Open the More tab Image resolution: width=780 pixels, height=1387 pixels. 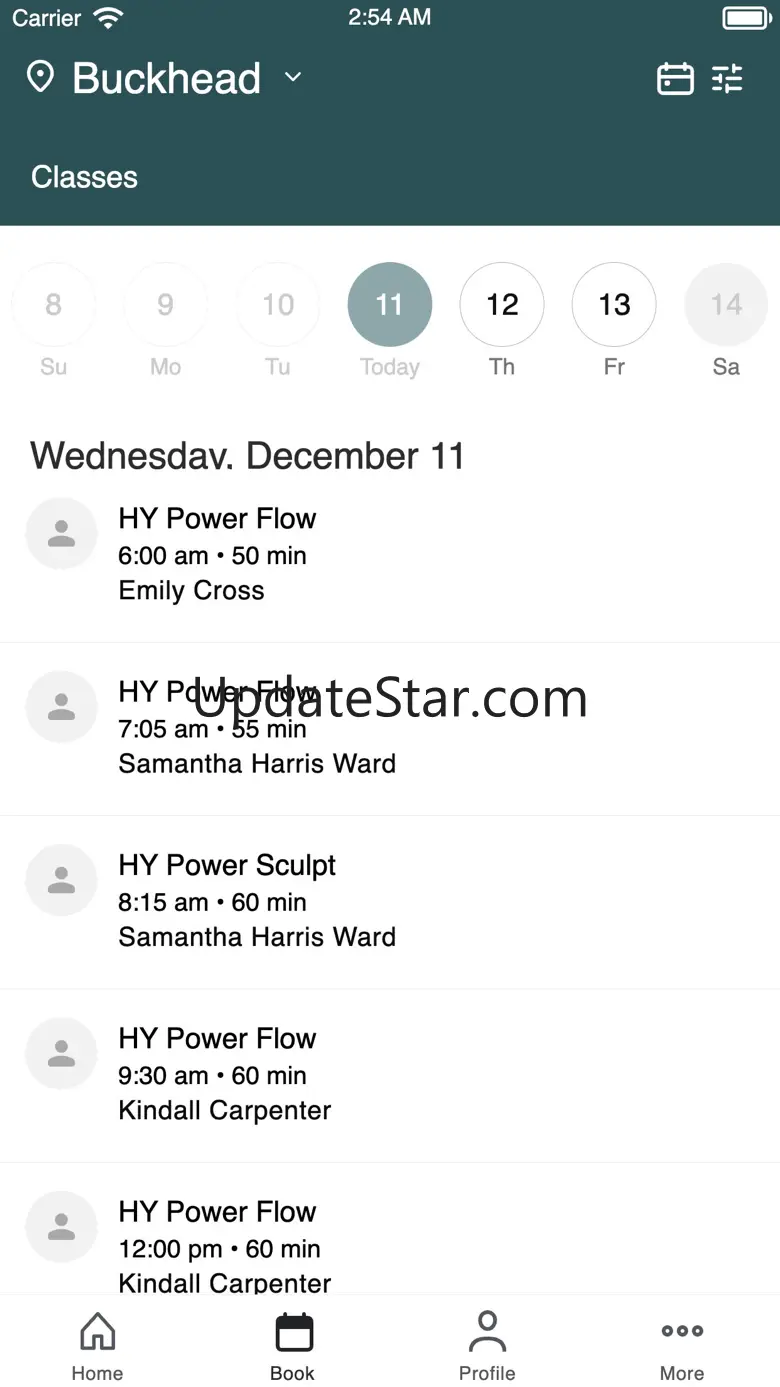pyautogui.click(x=682, y=1345)
